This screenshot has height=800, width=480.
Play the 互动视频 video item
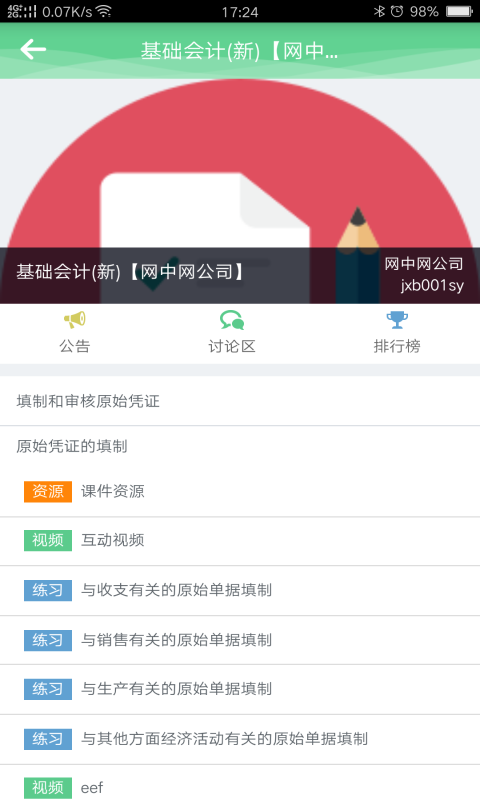point(240,540)
